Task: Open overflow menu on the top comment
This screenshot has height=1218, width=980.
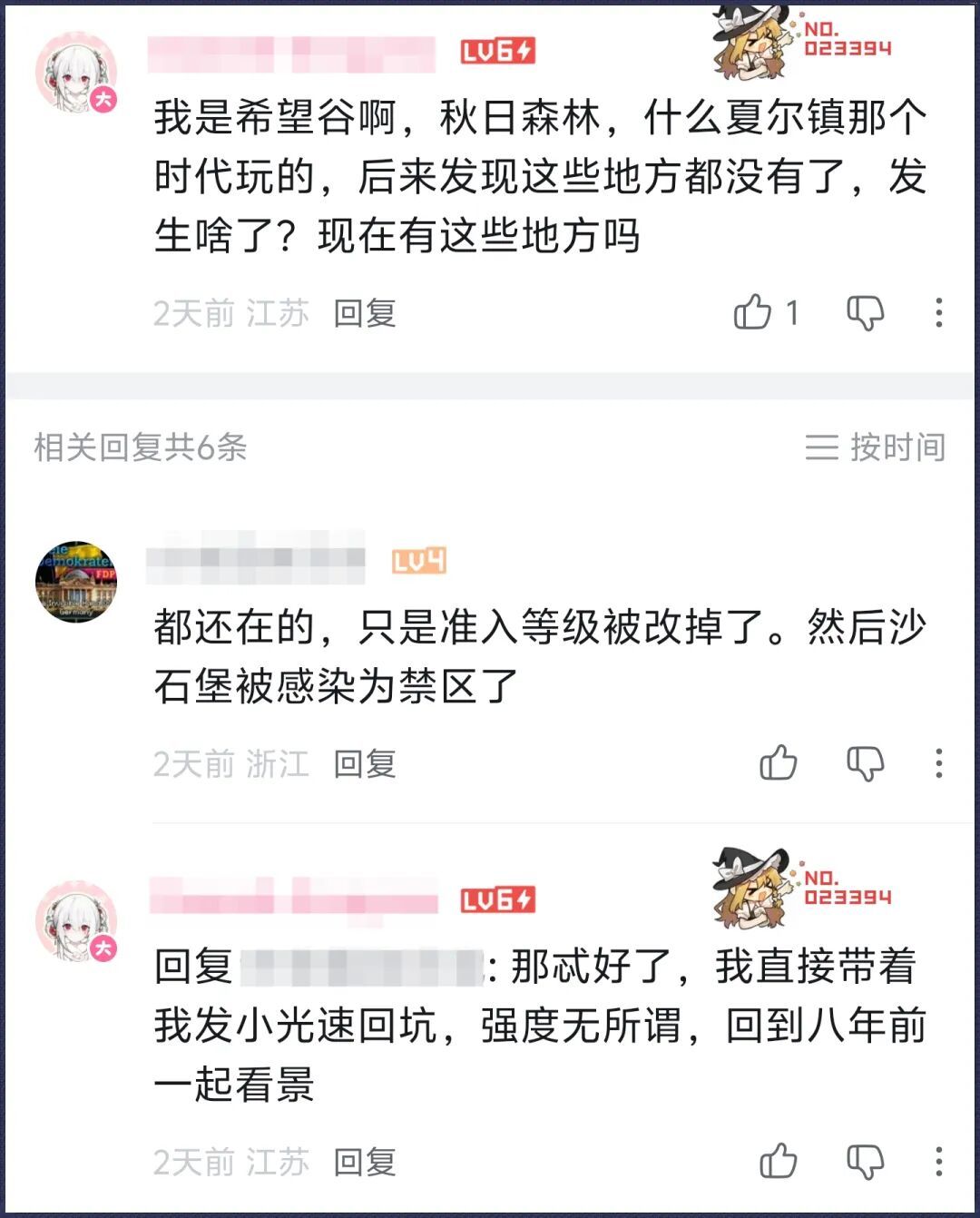Action: point(938,312)
